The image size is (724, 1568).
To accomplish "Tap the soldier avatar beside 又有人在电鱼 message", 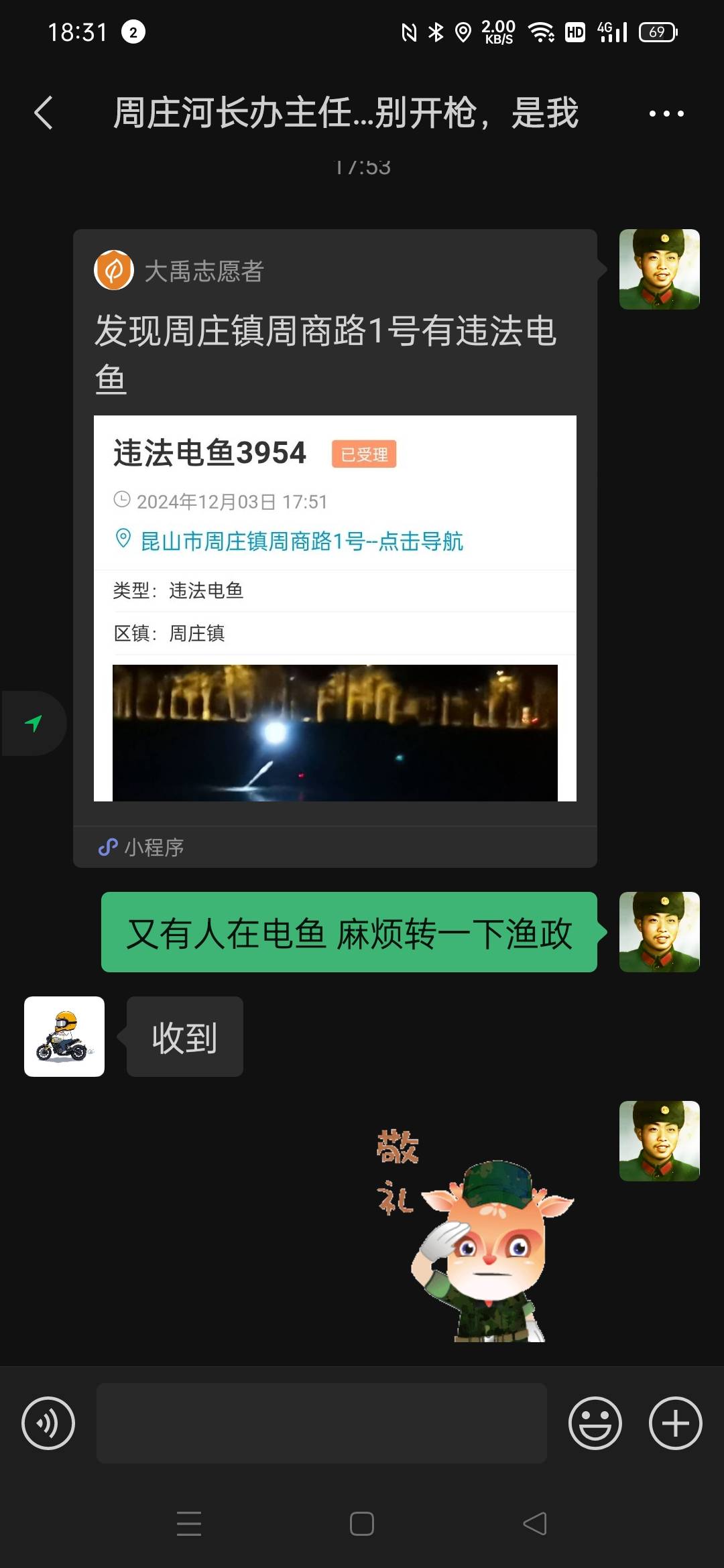I will click(660, 932).
